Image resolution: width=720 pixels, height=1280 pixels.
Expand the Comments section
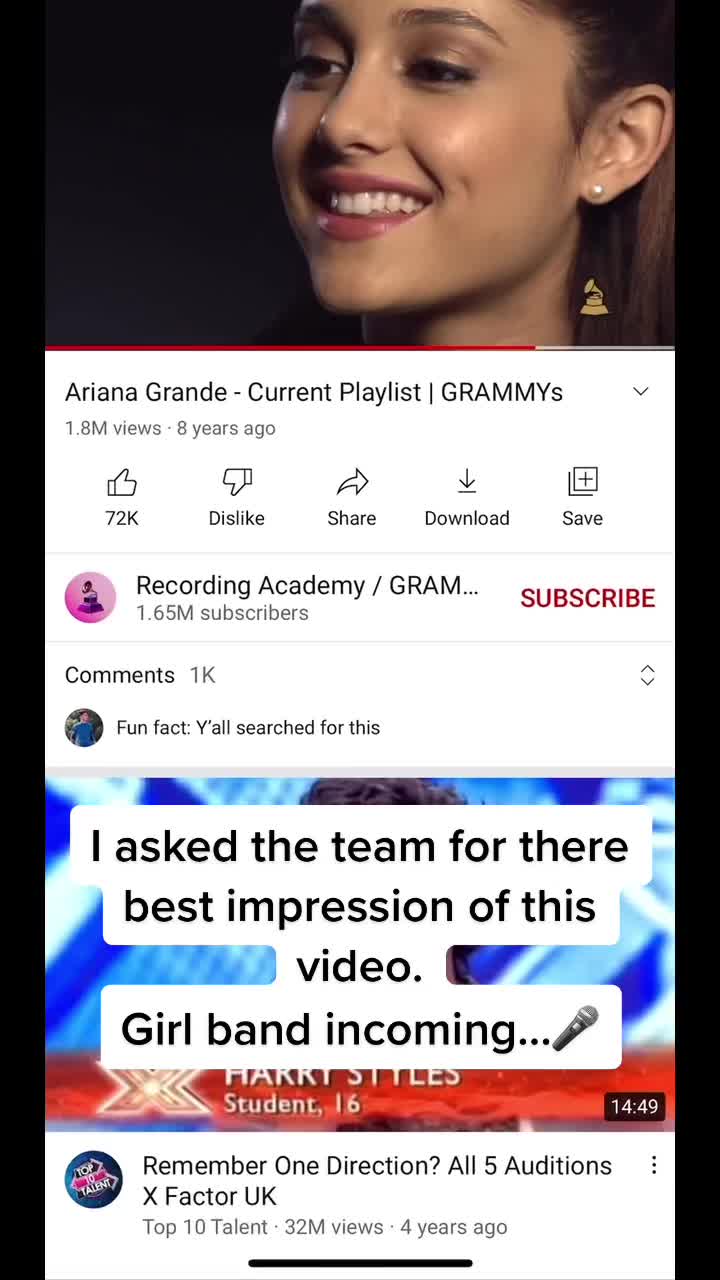pos(360,675)
